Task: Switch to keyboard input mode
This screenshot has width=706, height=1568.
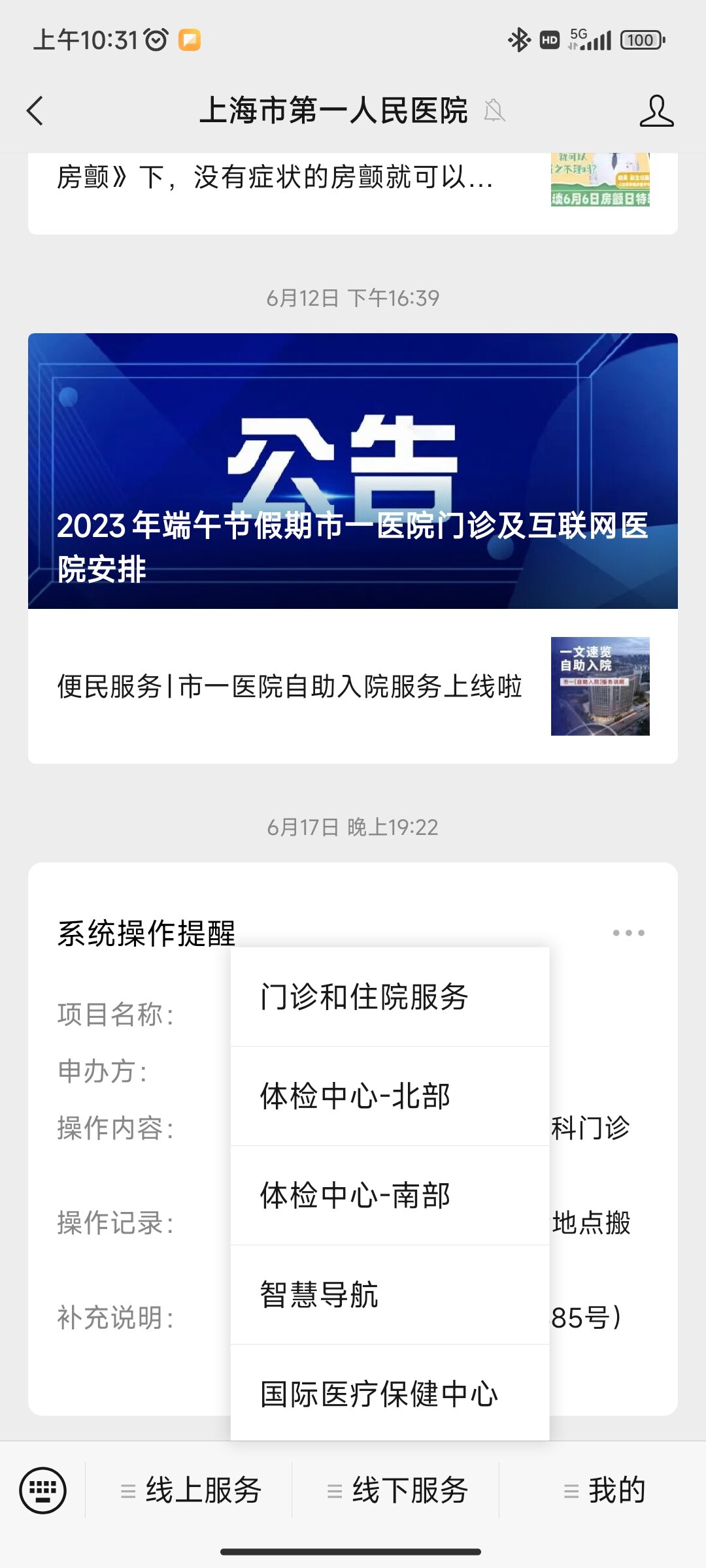Action: [43, 1491]
